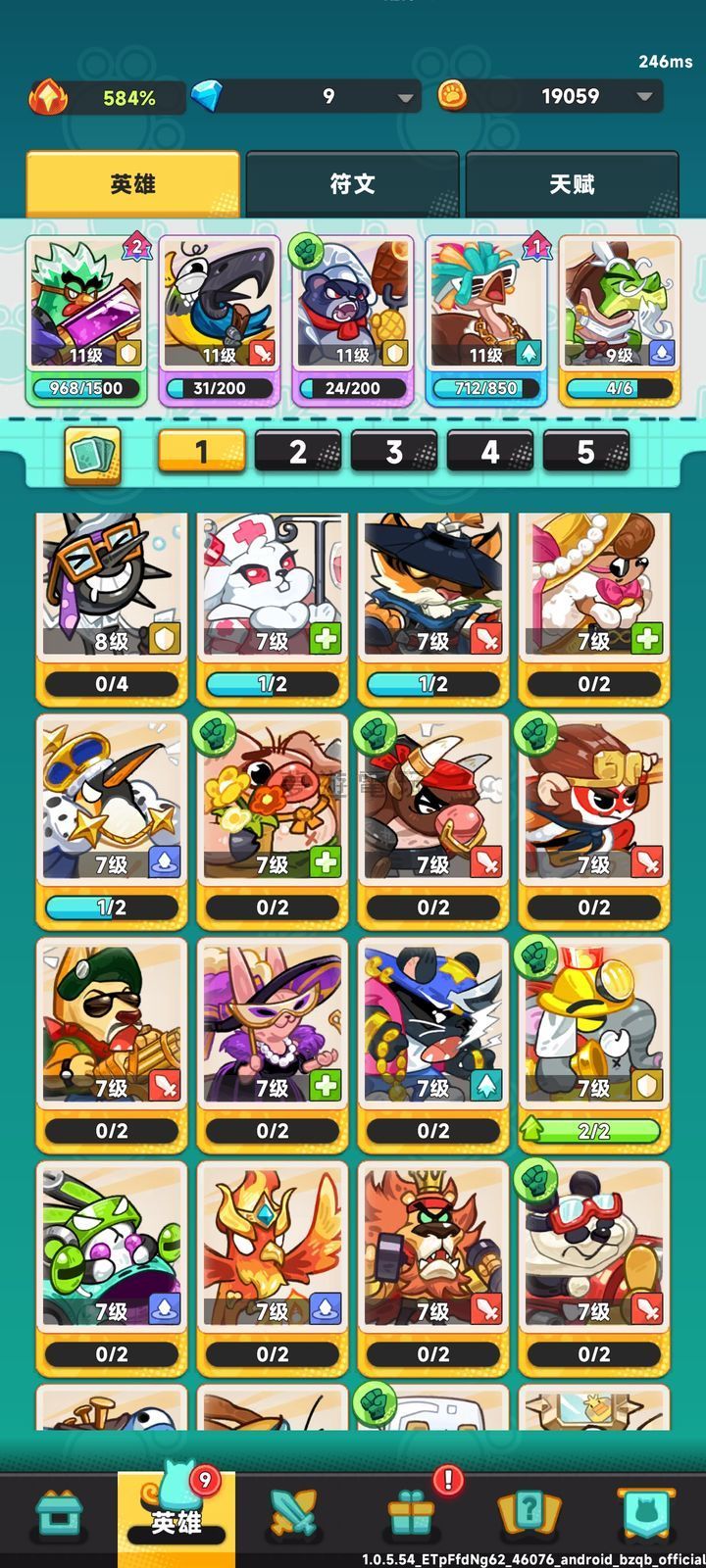The height and width of the screenshot is (1568, 706).
Task: Select team slot 2
Action: coord(297,452)
